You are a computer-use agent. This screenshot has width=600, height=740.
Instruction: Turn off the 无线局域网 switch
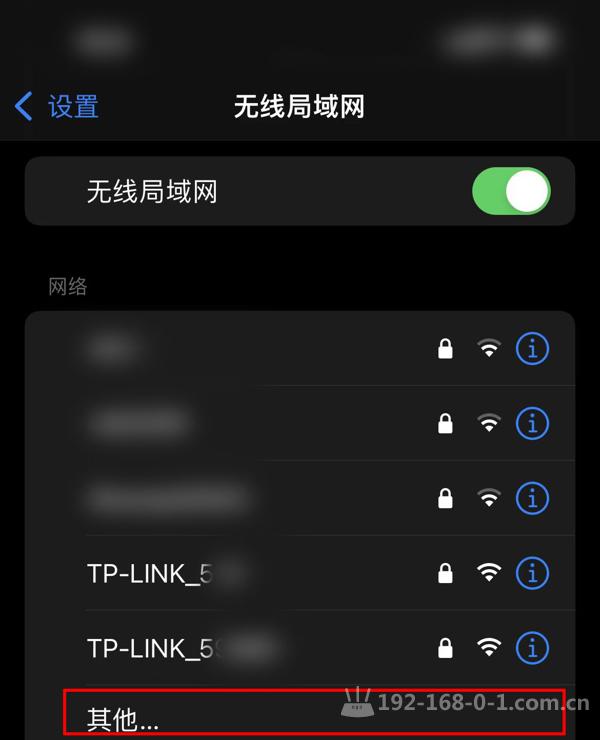point(510,191)
